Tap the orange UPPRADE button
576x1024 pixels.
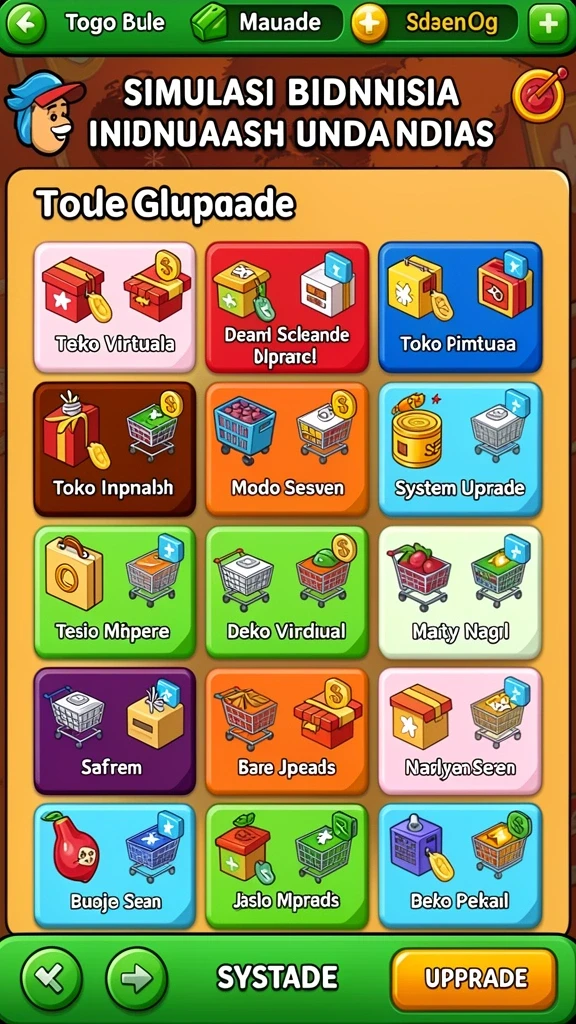[475, 978]
